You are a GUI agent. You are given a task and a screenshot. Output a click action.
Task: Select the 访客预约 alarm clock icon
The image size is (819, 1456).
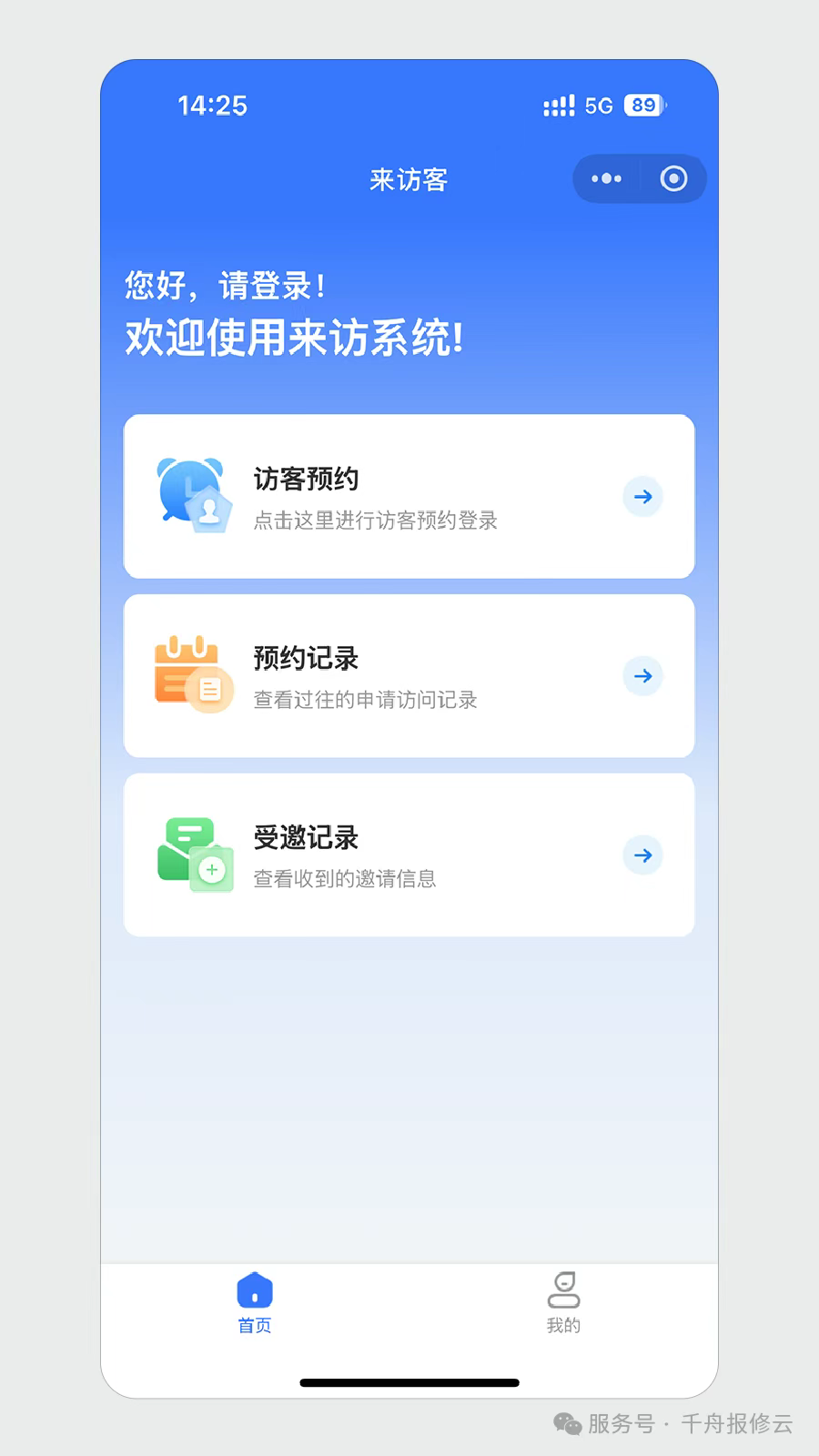click(194, 496)
